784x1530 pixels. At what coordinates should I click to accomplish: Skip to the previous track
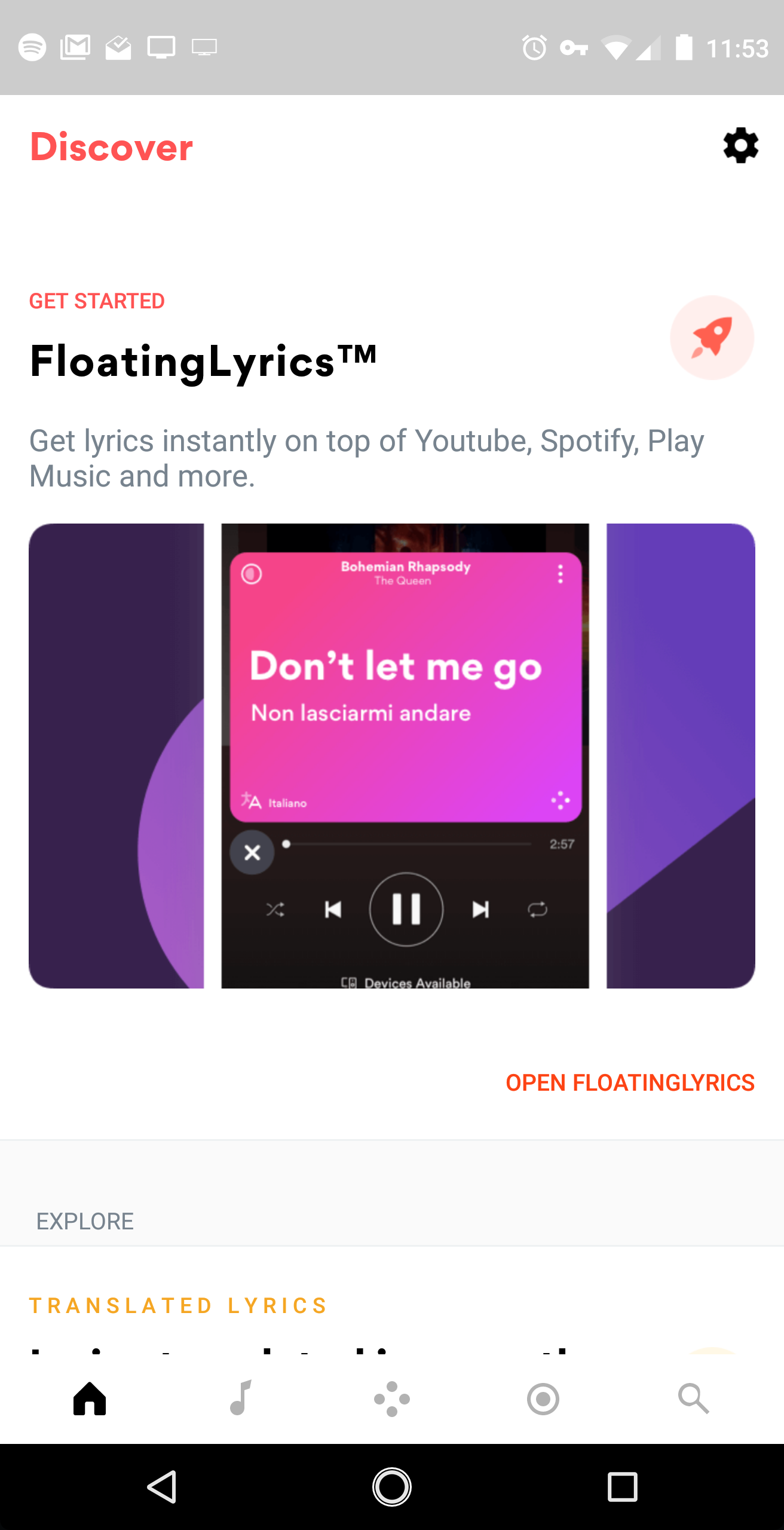[x=333, y=910]
